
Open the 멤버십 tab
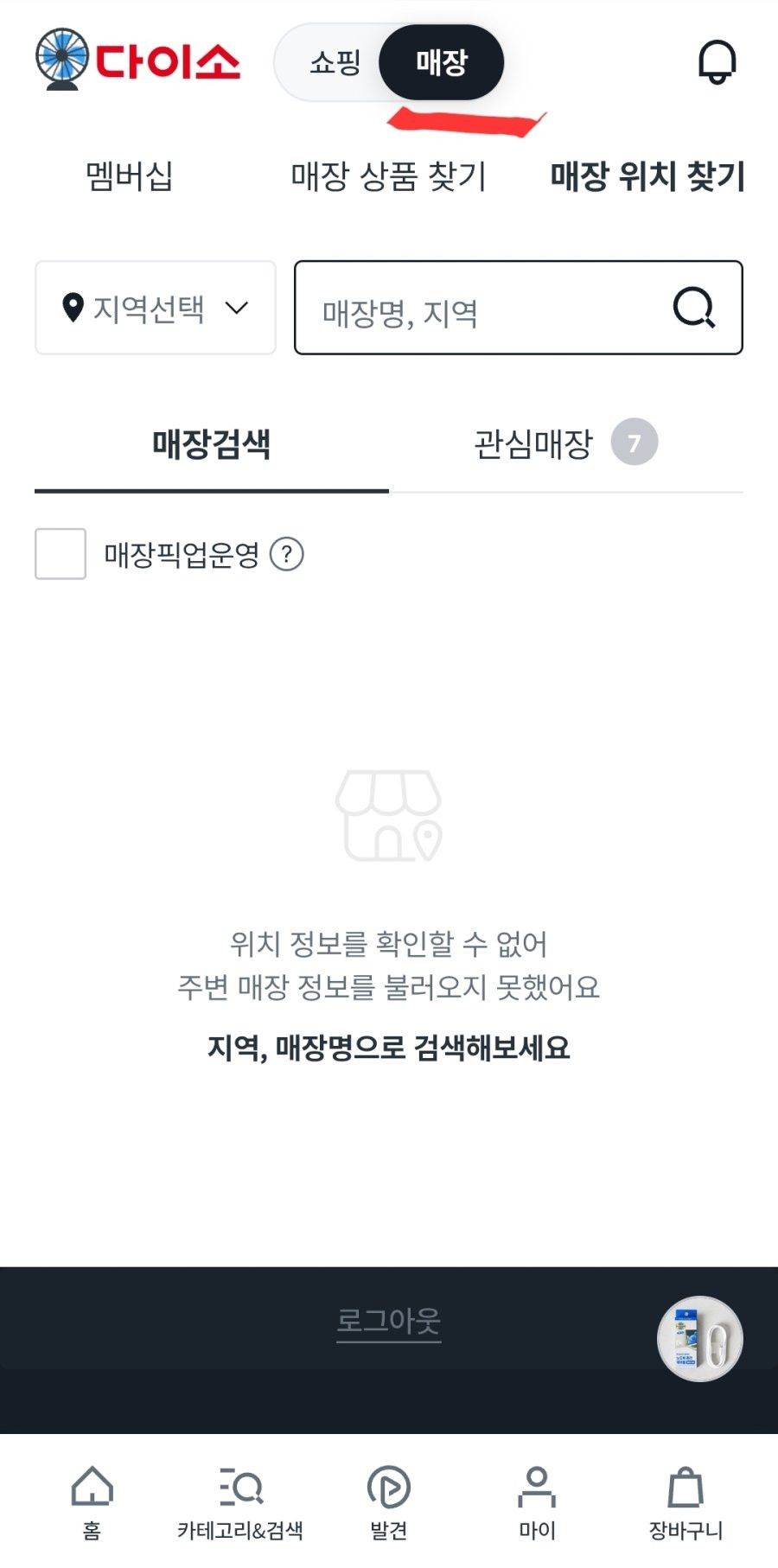(x=129, y=176)
